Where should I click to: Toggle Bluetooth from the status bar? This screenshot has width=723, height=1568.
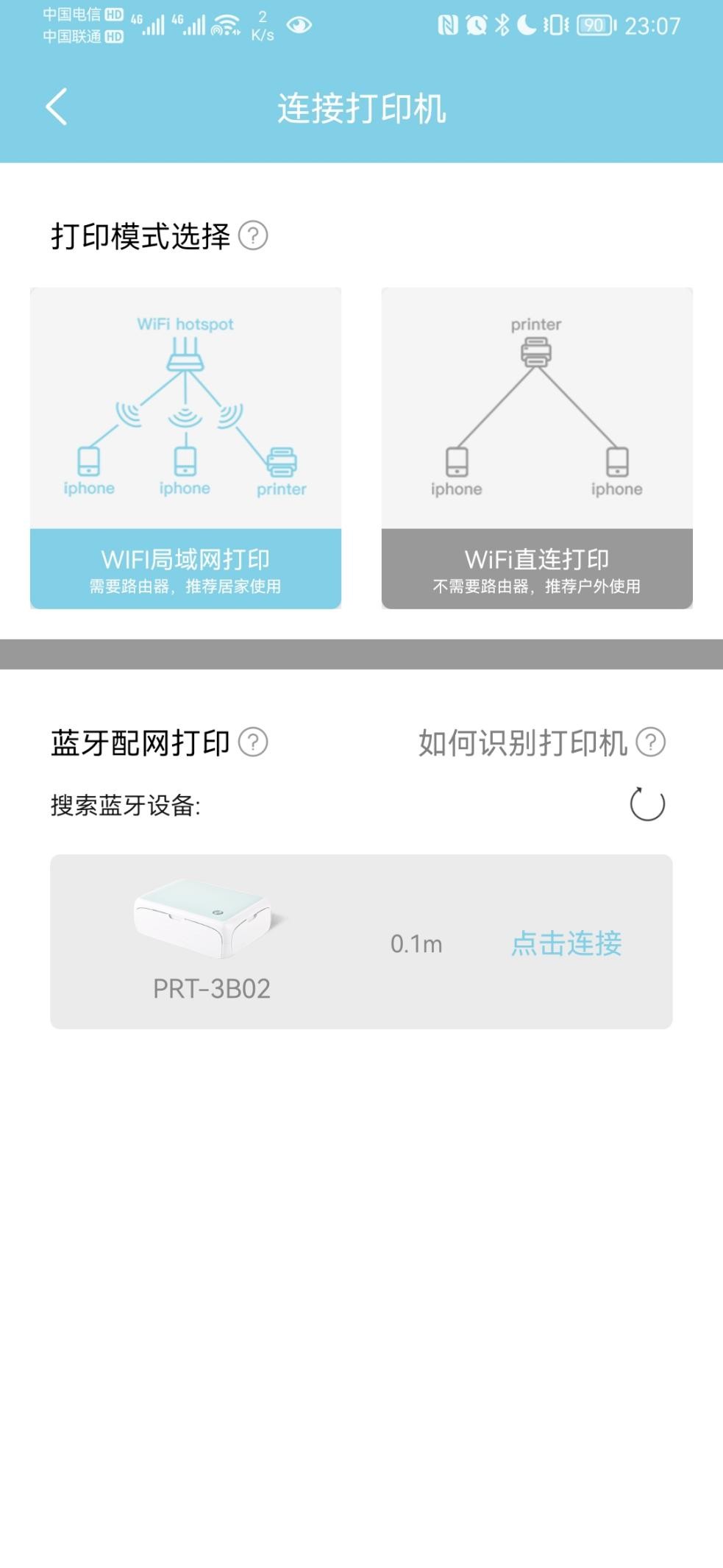[503, 24]
